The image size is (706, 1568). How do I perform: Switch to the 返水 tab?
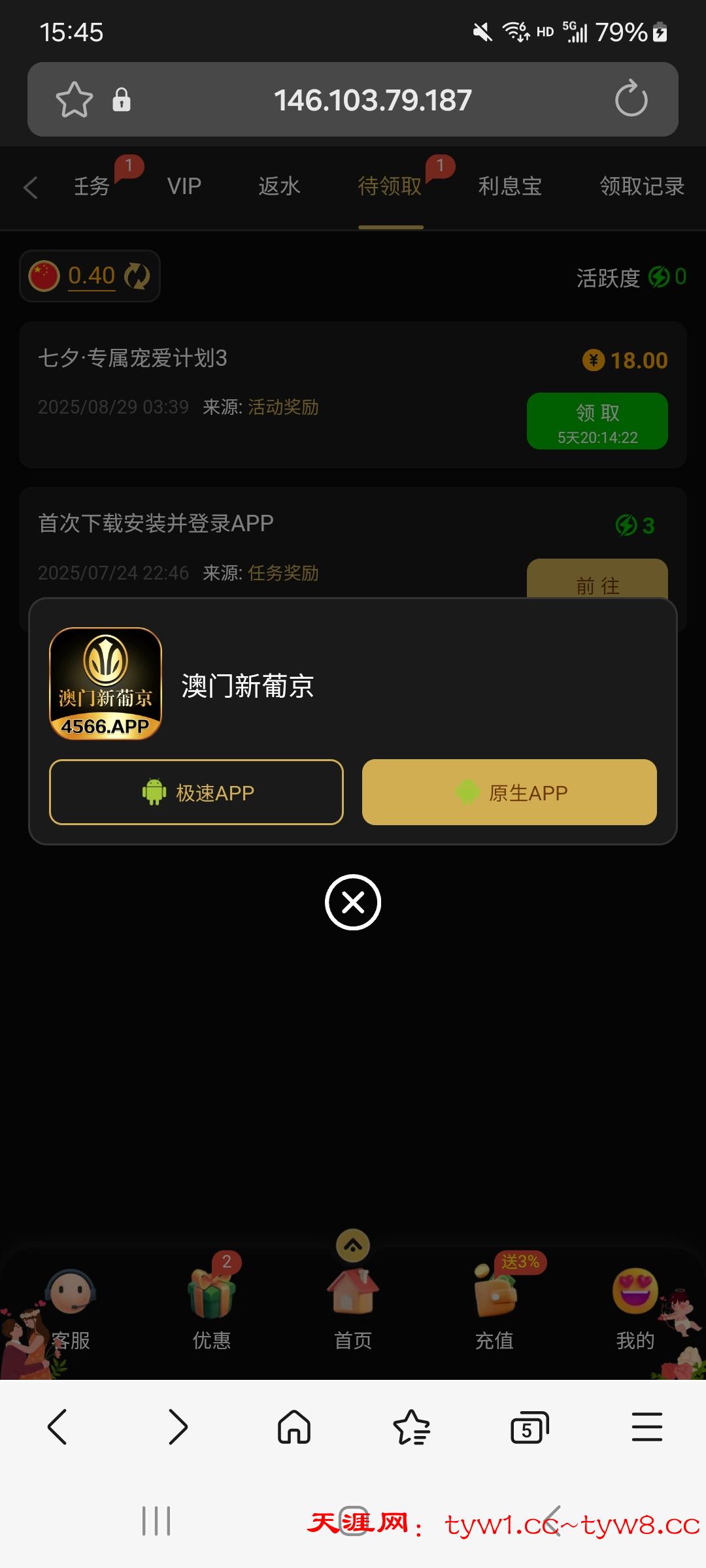click(x=279, y=187)
